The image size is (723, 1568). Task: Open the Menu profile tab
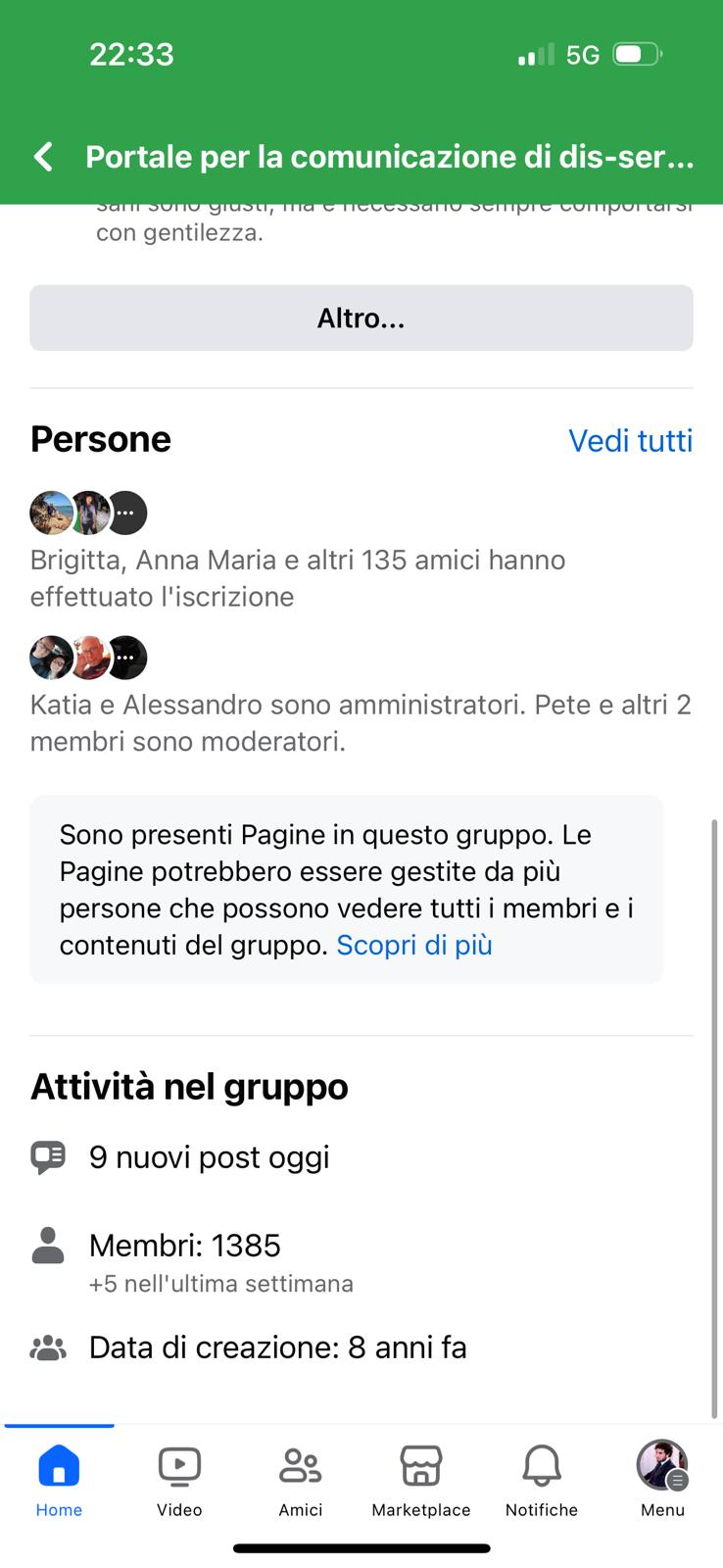662,1480
